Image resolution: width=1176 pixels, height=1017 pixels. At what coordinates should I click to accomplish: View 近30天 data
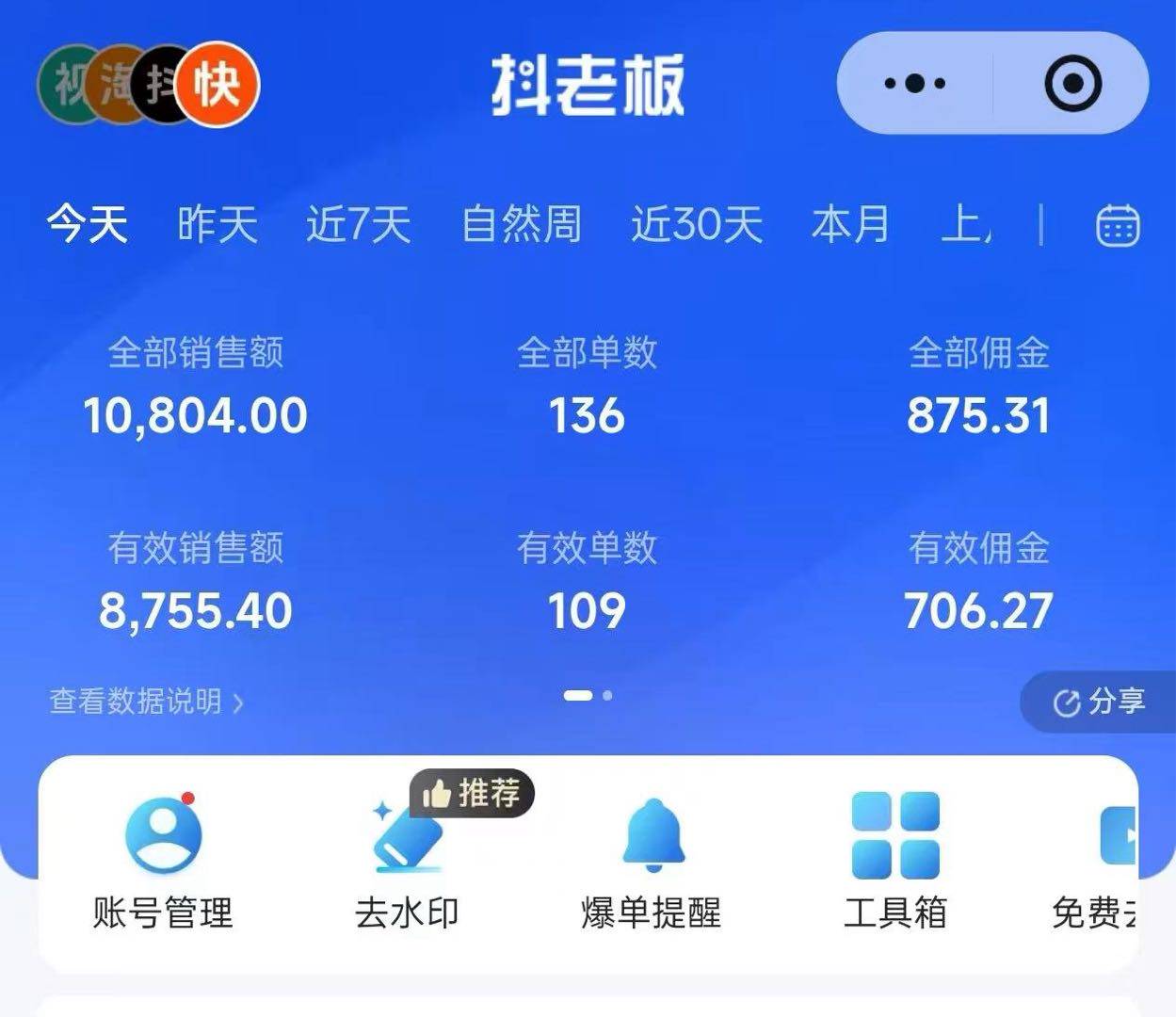[697, 224]
